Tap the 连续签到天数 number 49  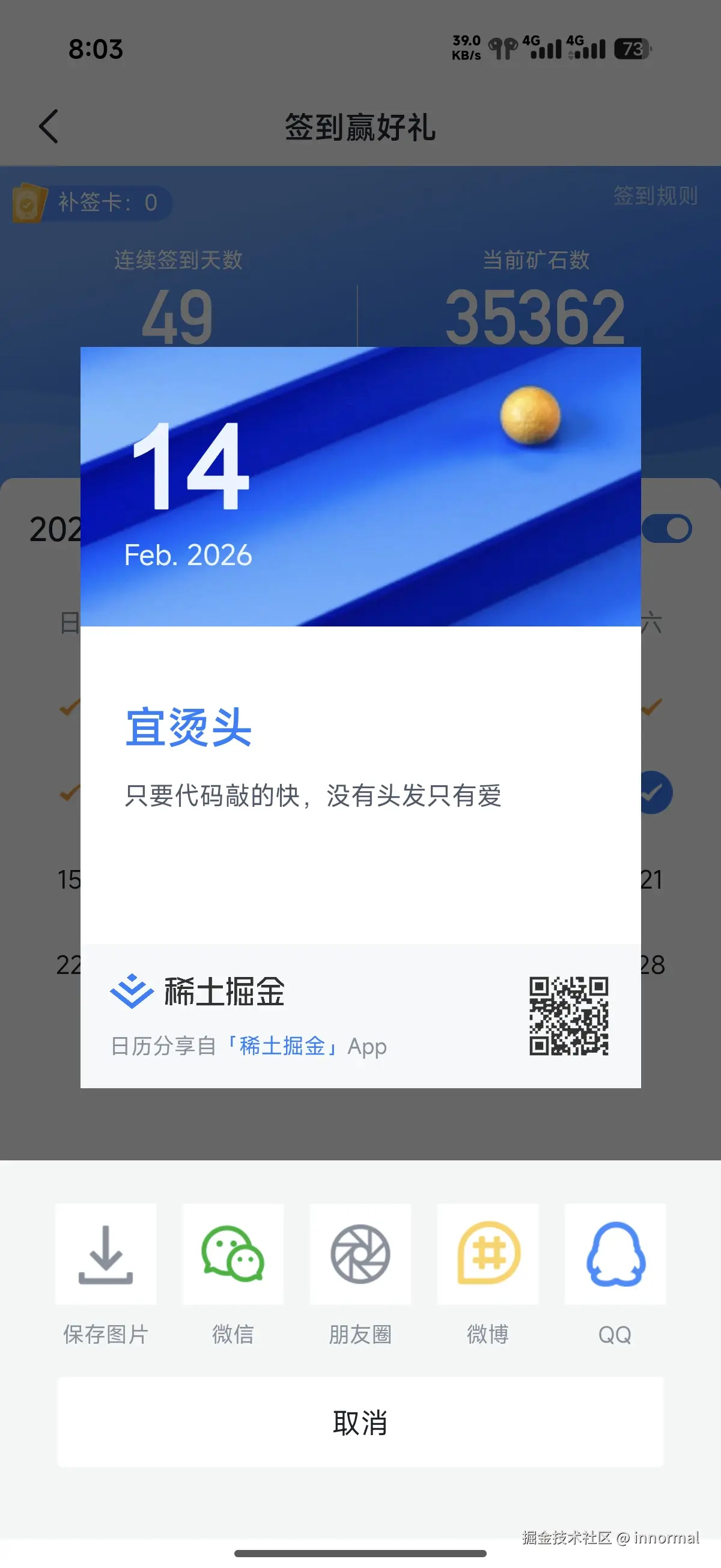tap(178, 313)
